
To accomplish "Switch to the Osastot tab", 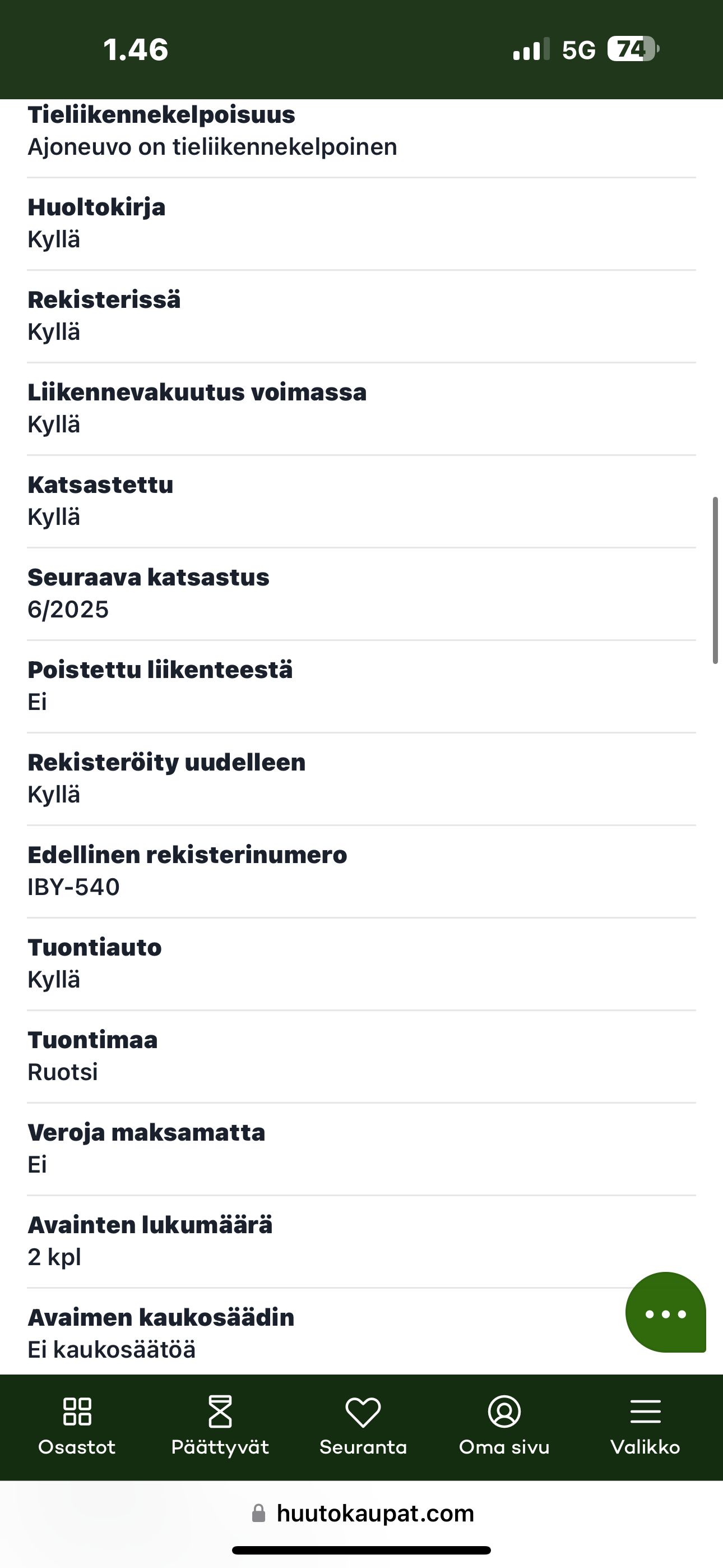I will tap(77, 1426).
